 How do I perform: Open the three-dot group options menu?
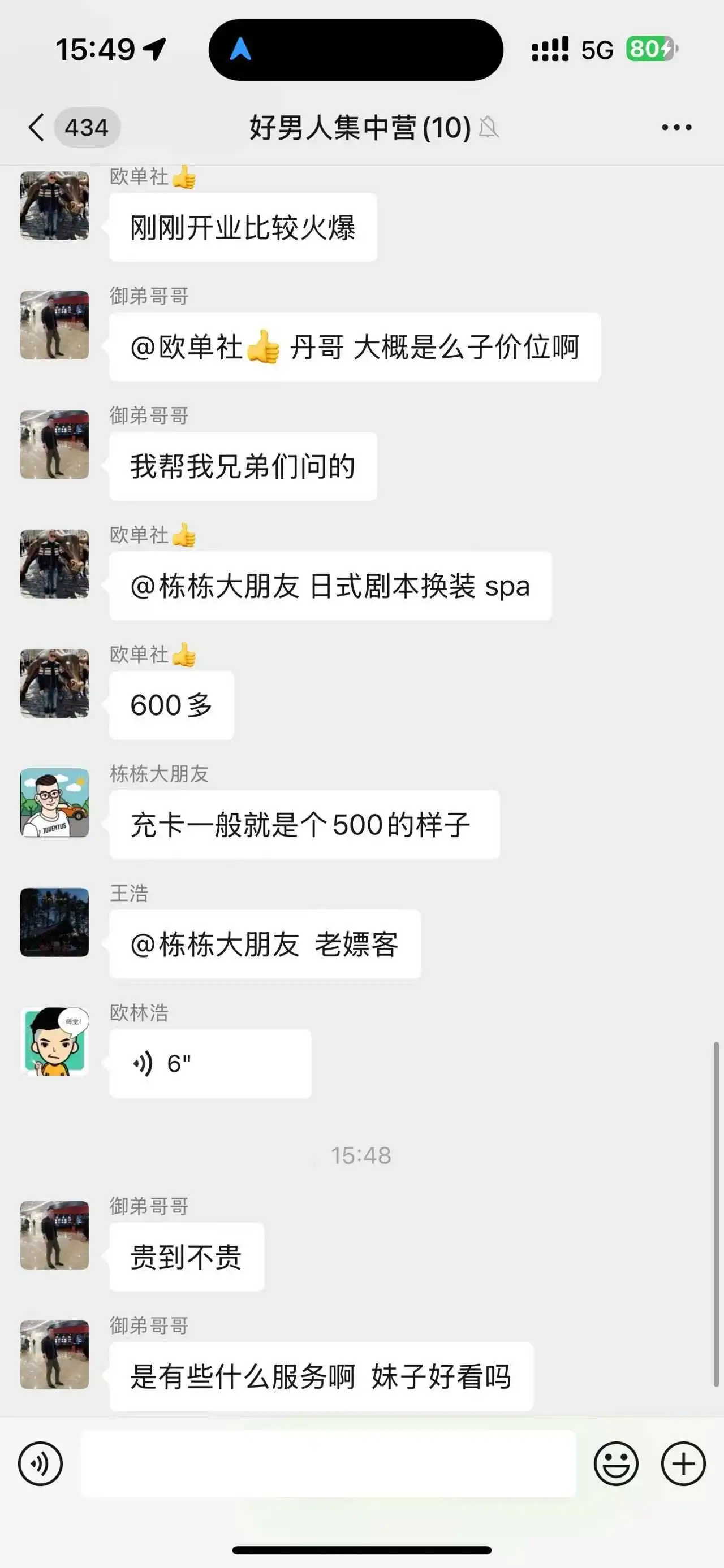pos(676,127)
